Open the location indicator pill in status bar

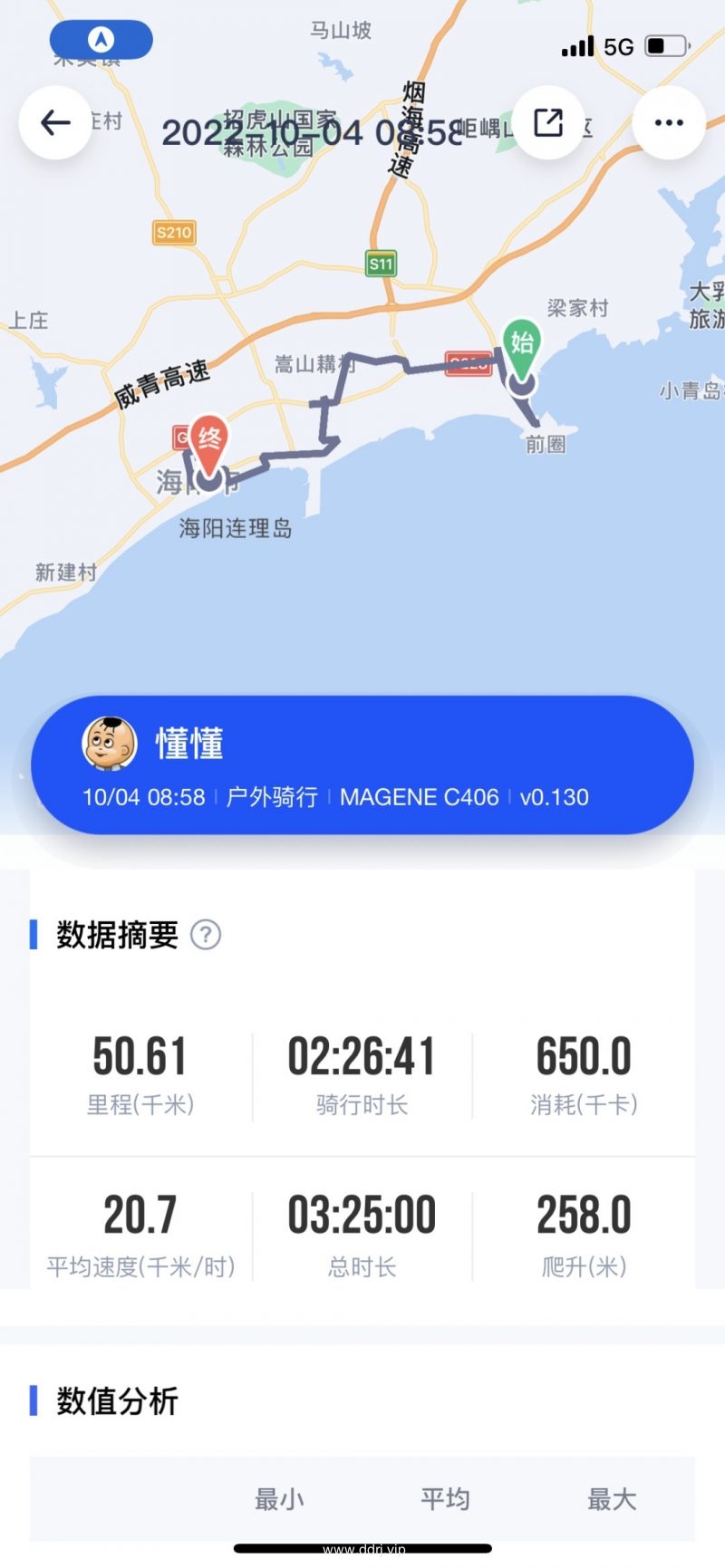pos(101,40)
